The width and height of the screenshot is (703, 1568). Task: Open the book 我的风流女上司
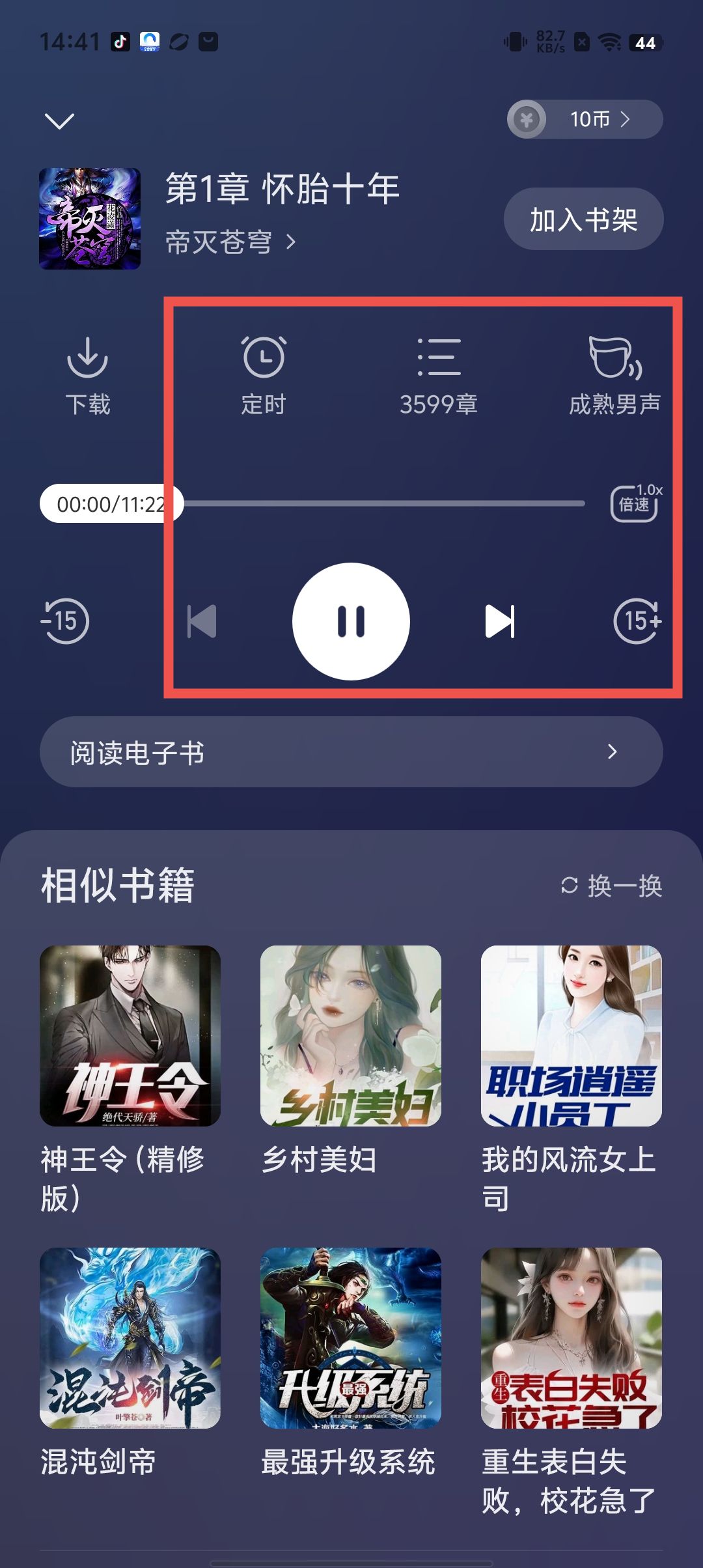point(571,1035)
